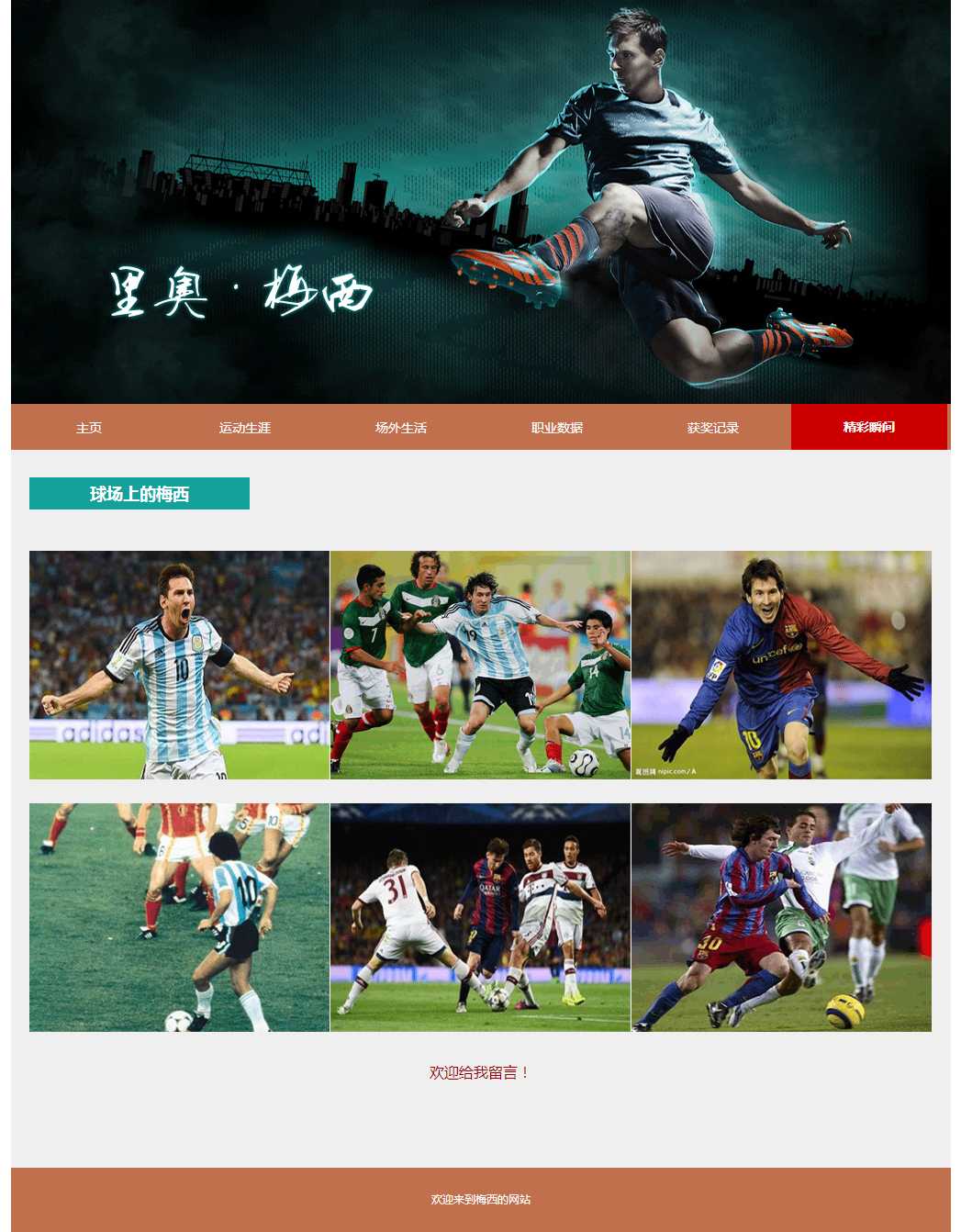The width and height of the screenshot is (961, 1232).
Task: Switch to the 运动生涯 tab
Action: coord(245,428)
